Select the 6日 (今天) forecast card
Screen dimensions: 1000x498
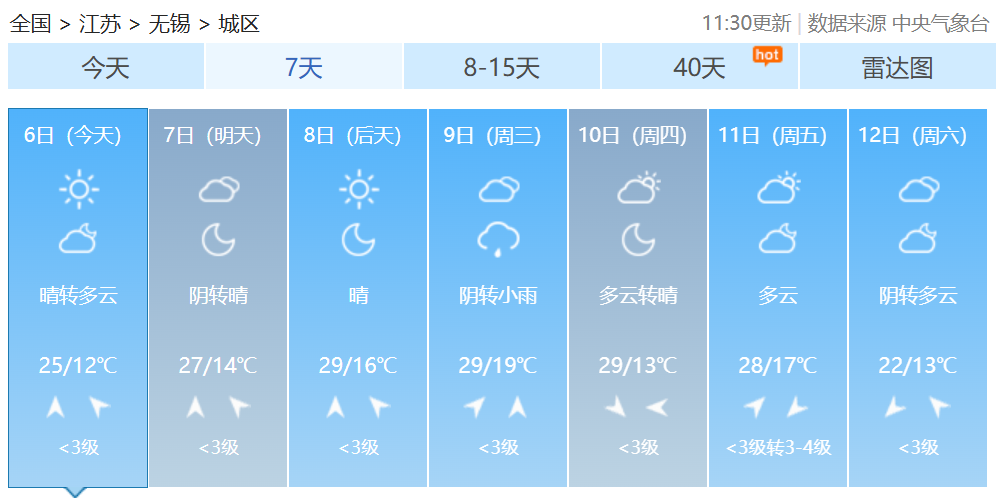click(x=78, y=297)
